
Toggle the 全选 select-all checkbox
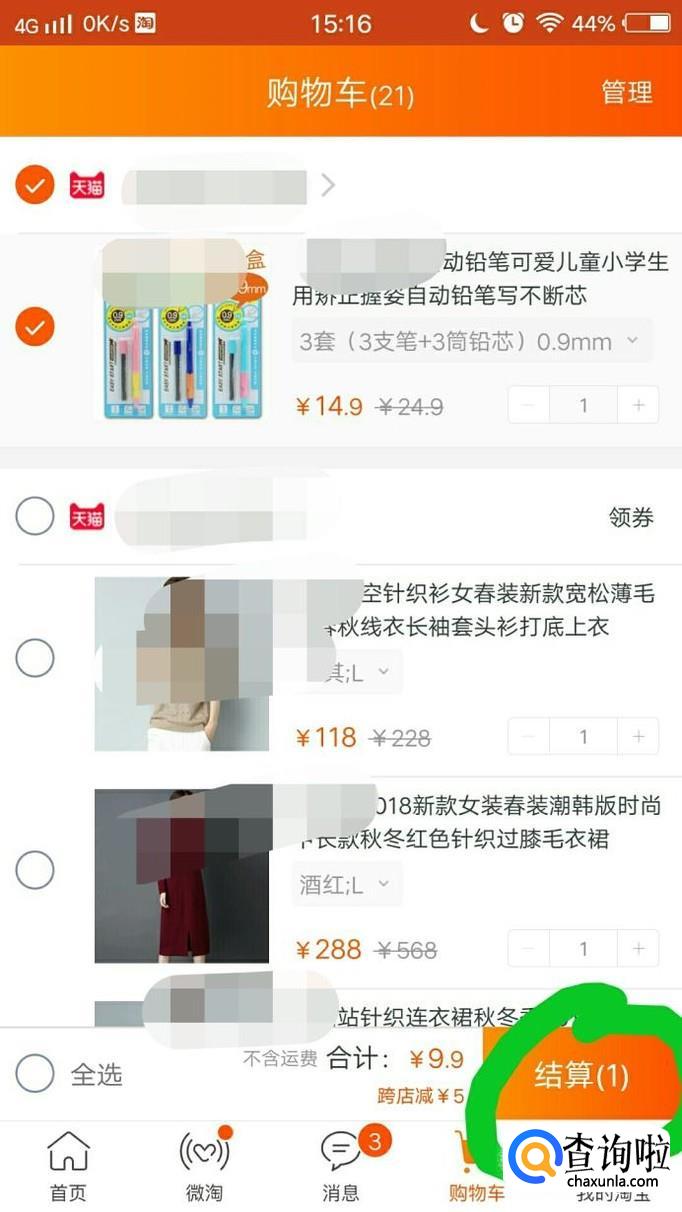(35, 1074)
